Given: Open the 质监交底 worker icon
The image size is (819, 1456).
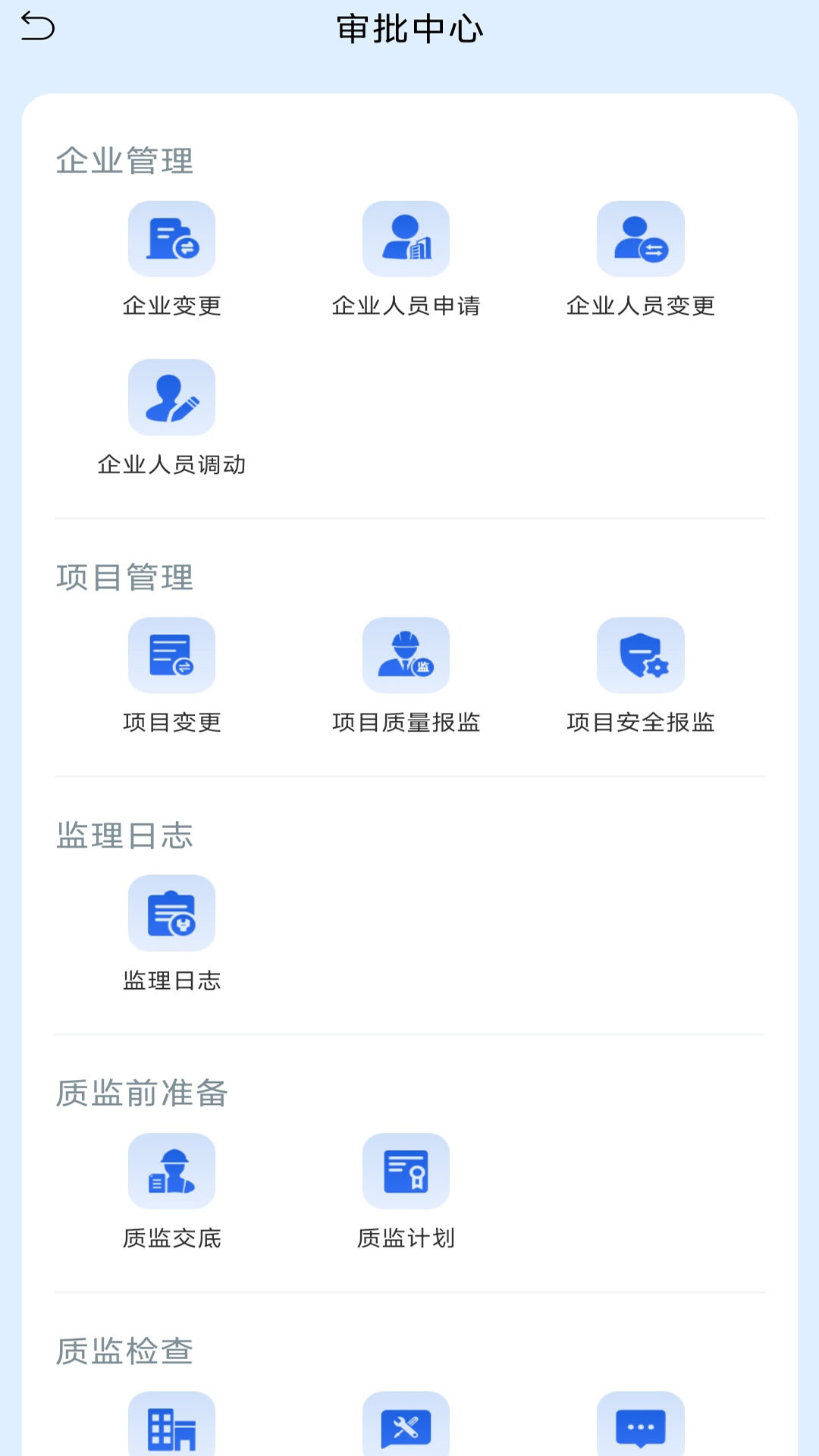Looking at the screenshot, I should [x=171, y=1171].
